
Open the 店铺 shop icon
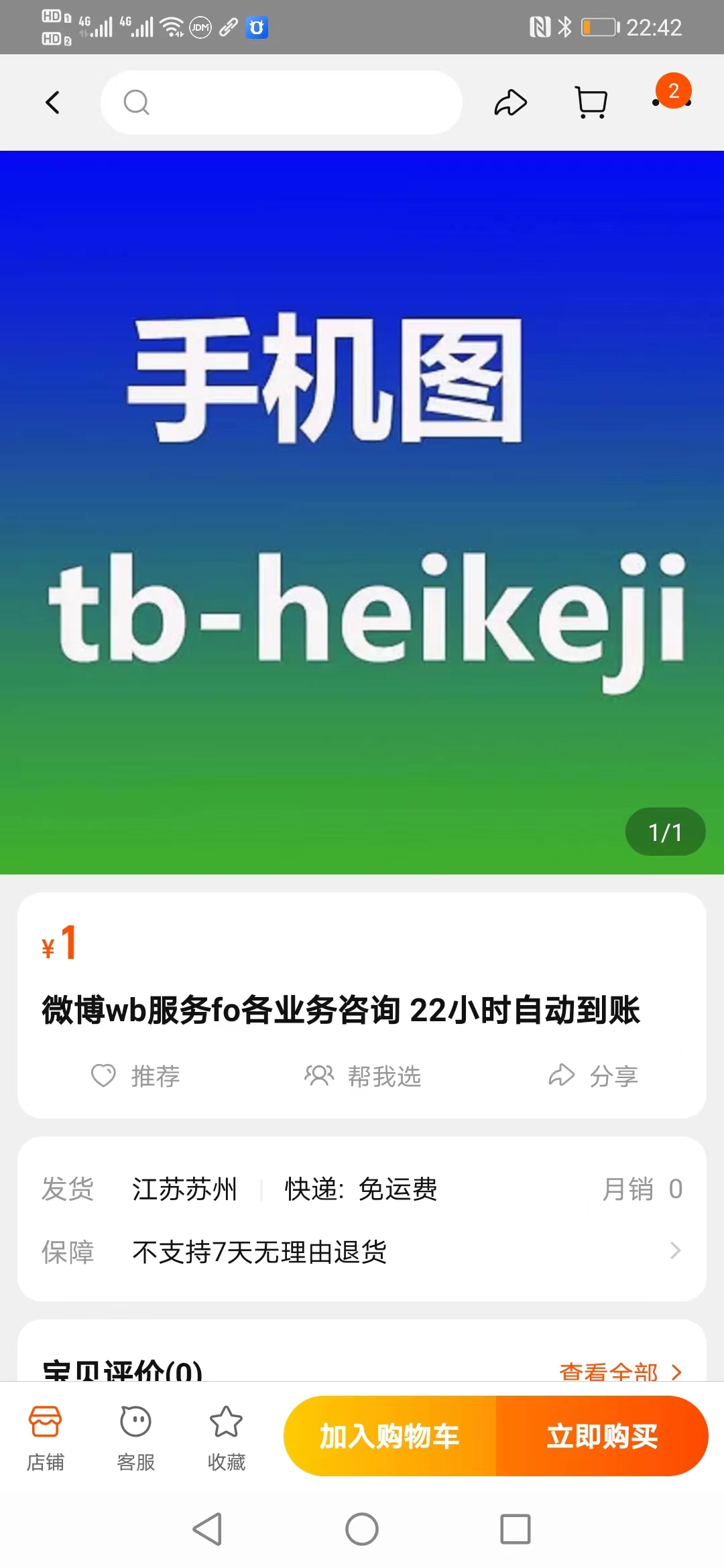coord(46,1434)
